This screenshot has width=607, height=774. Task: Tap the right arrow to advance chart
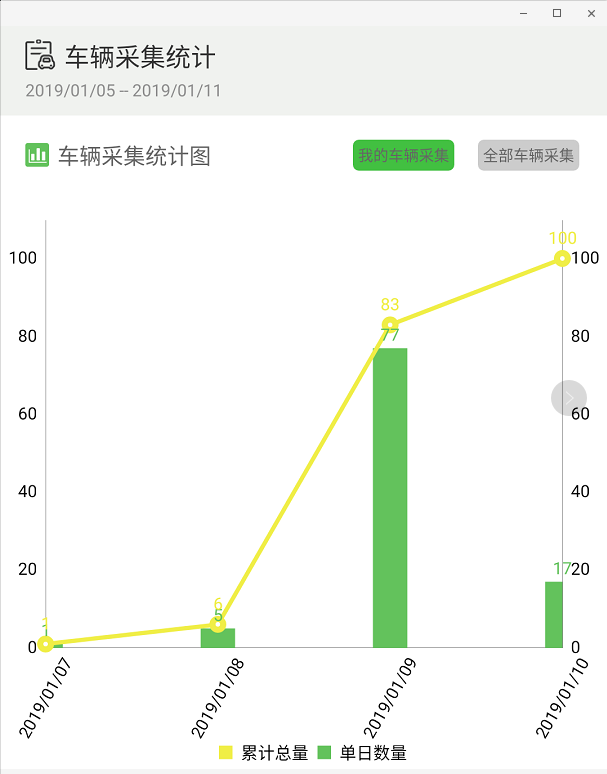coord(569,398)
